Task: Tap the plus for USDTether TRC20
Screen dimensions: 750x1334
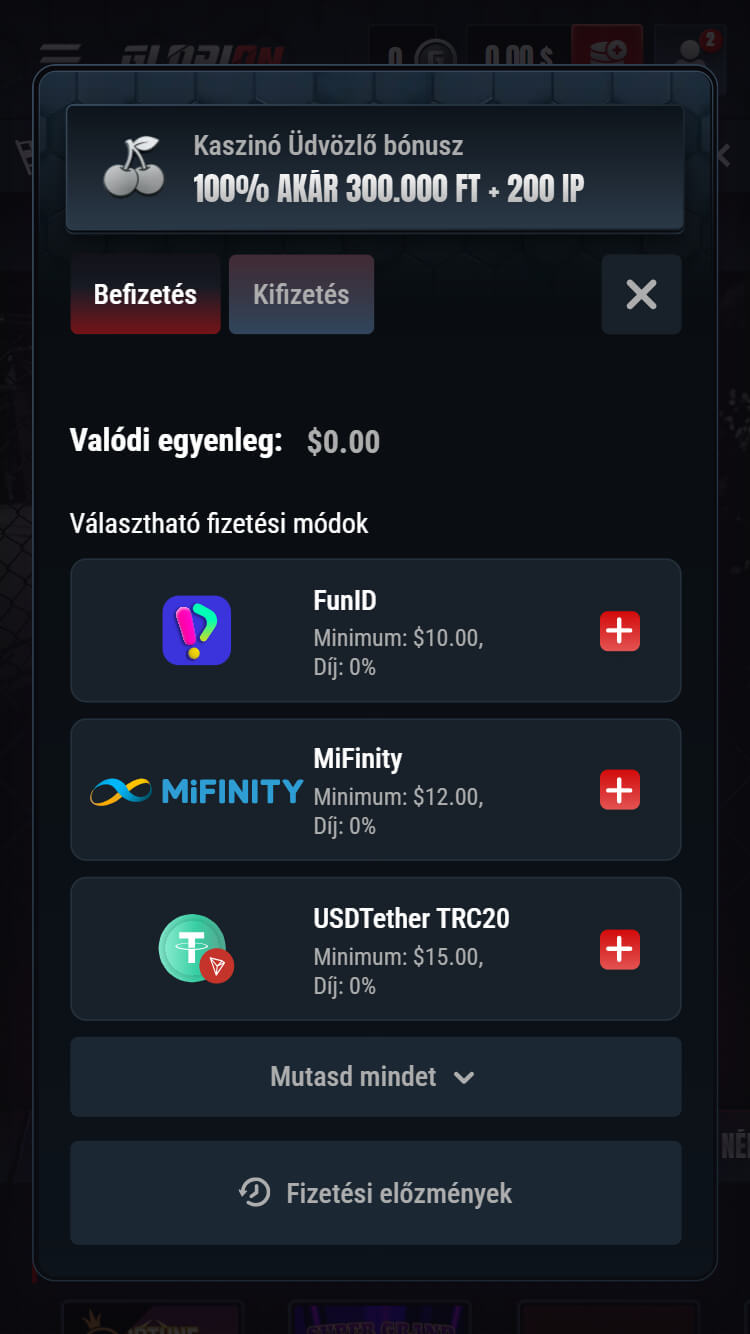Action: 619,949
